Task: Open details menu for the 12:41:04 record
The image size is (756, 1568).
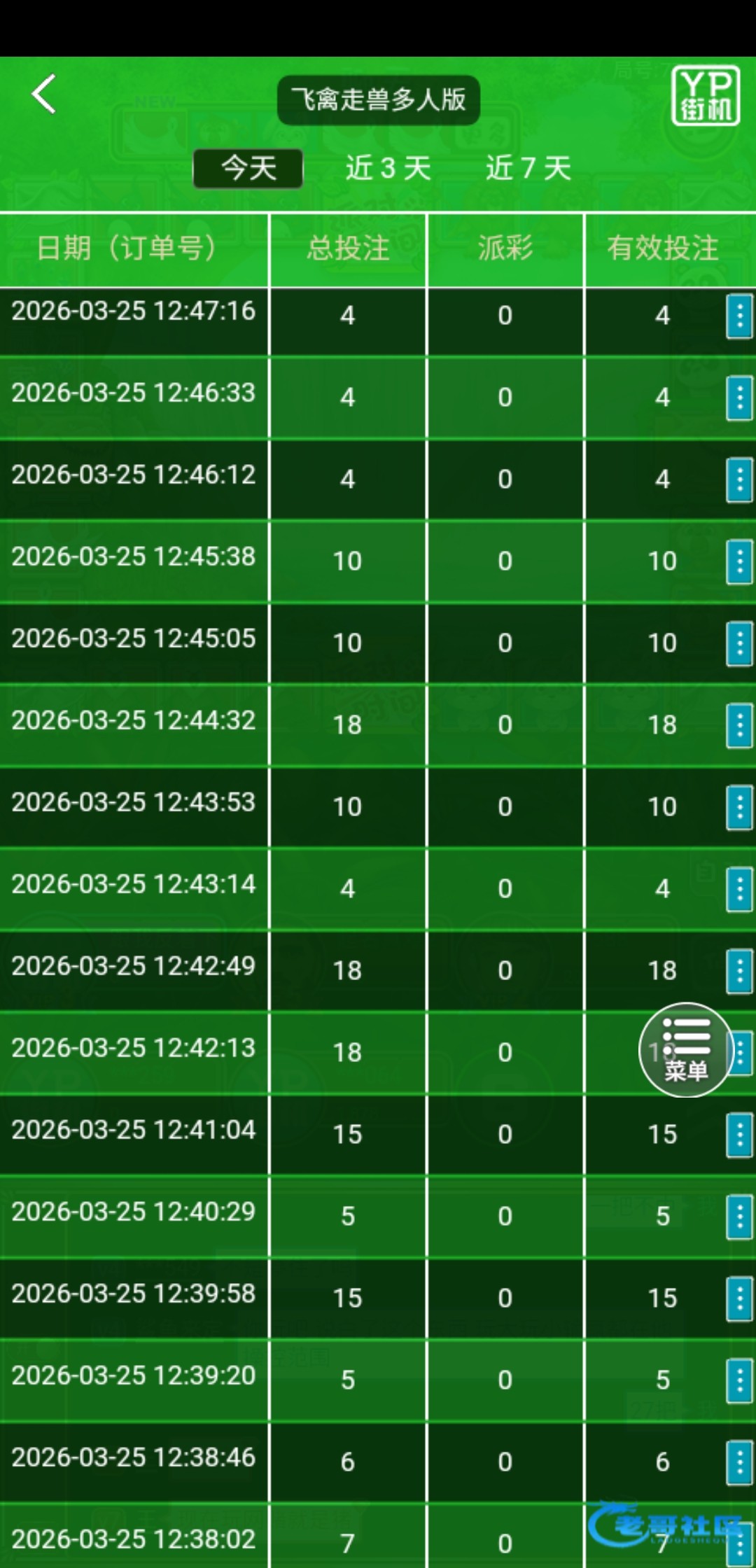Action: point(739,1135)
